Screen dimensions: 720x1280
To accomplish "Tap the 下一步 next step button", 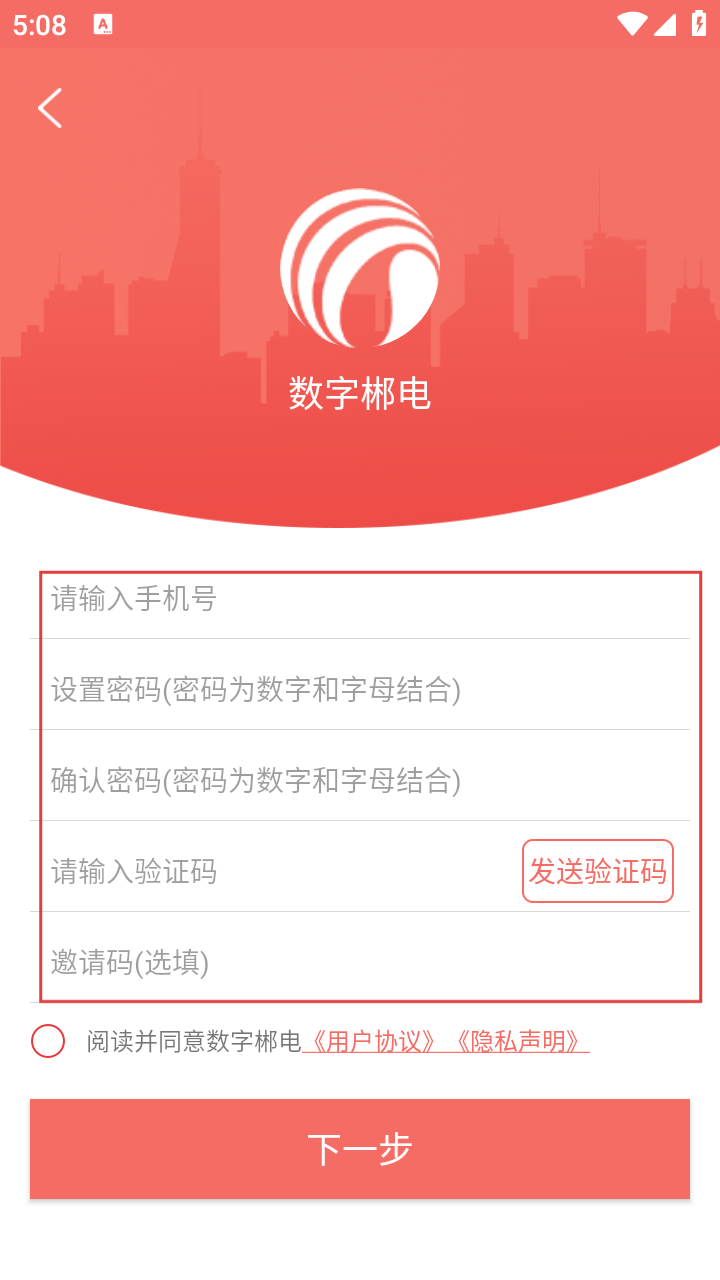I will click(360, 1149).
